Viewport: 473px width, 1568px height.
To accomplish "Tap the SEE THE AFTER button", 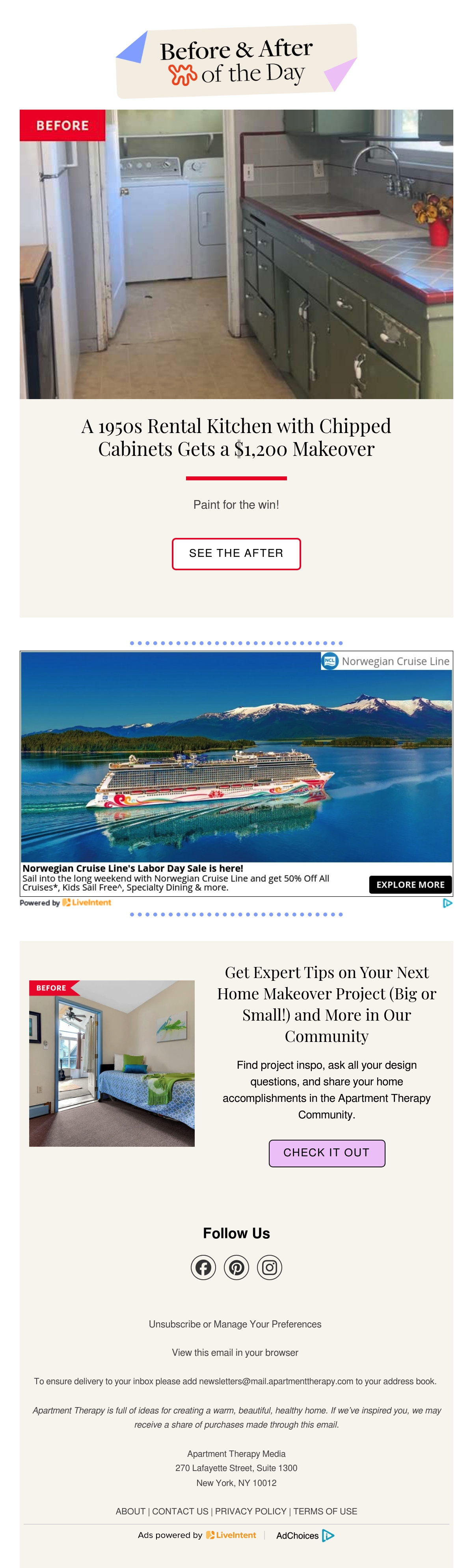I will 236,553.
